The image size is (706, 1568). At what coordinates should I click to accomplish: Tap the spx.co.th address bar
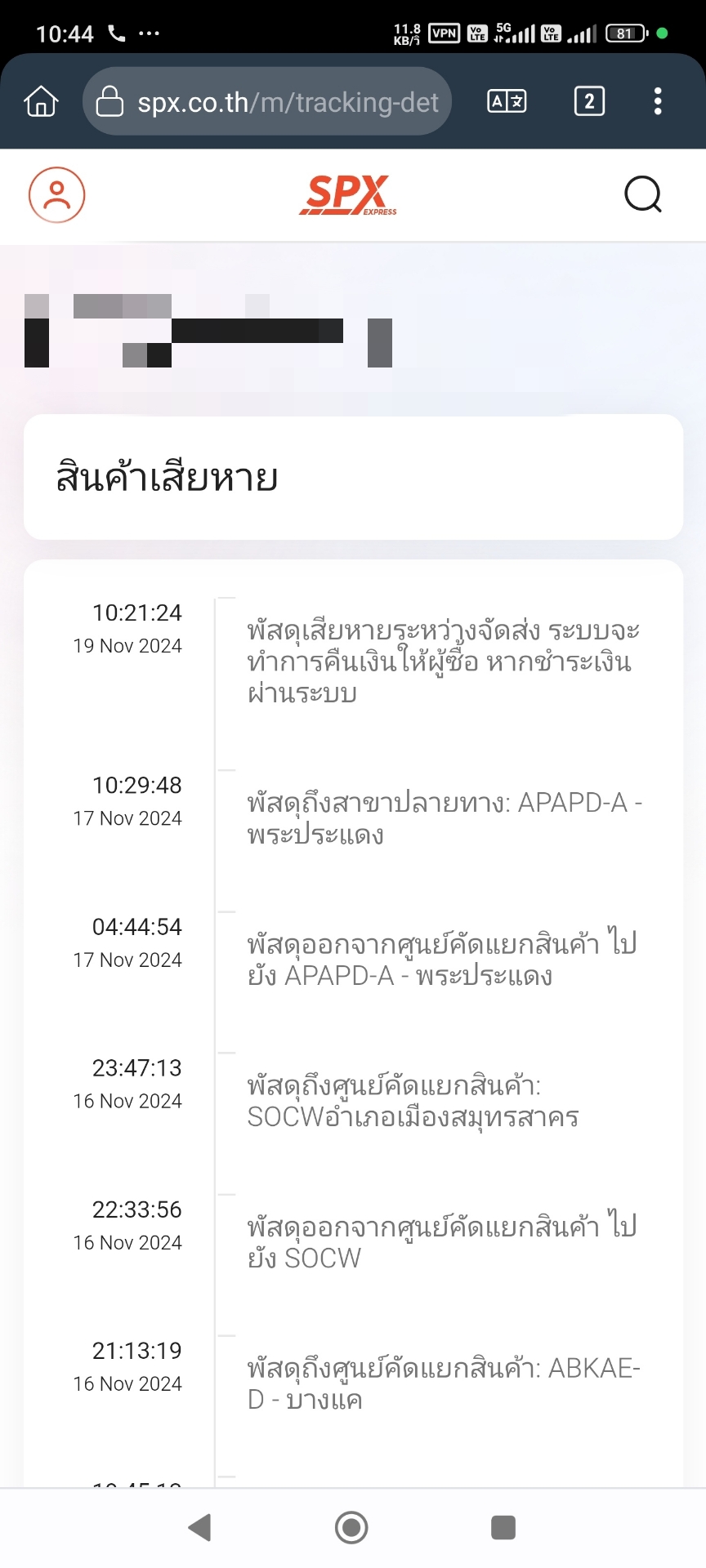[267, 102]
